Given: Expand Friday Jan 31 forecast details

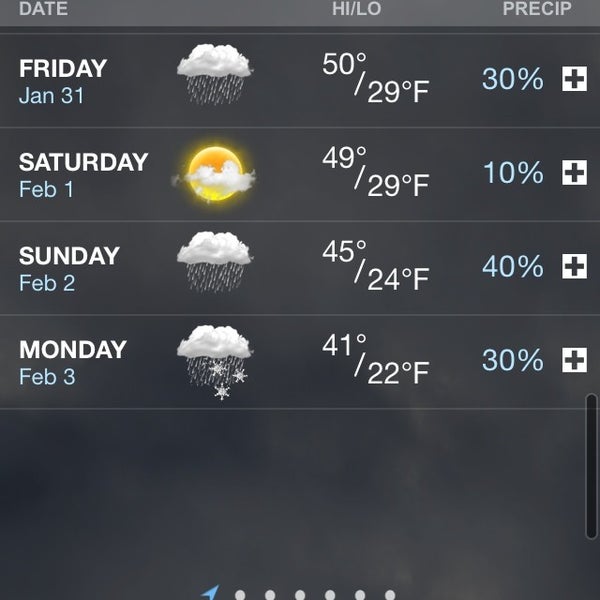Looking at the screenshot, I should [x=574, y=80].
